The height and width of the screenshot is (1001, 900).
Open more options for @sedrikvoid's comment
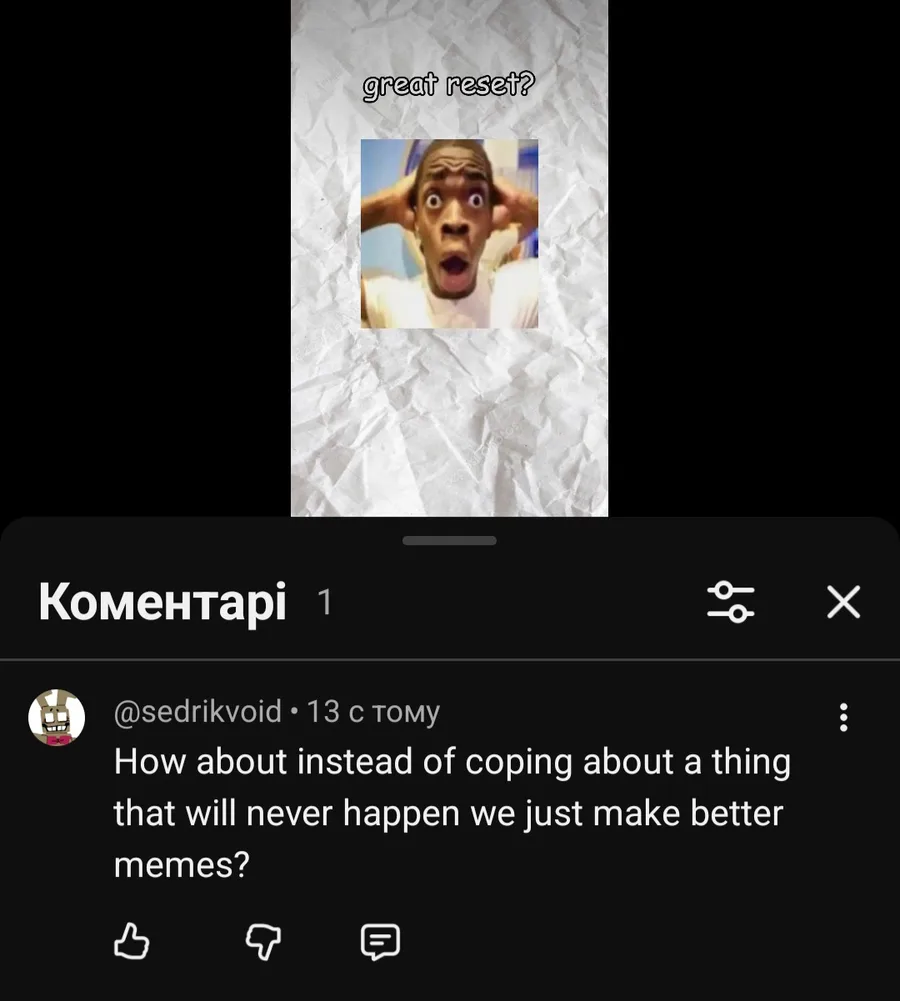point(844,717)
